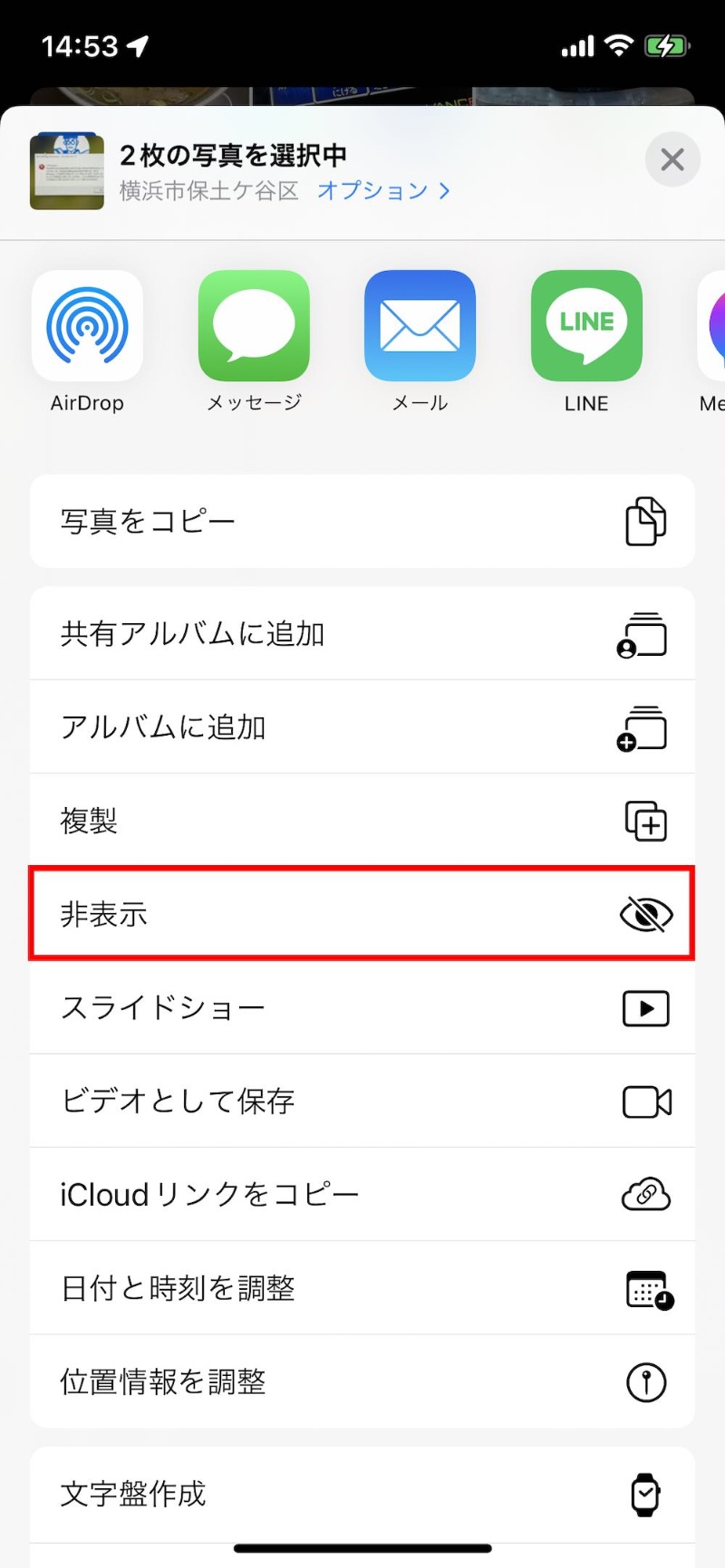Screen dimensions: 725x1568
Task: Open the オプション link
Action: click(372, 191)
